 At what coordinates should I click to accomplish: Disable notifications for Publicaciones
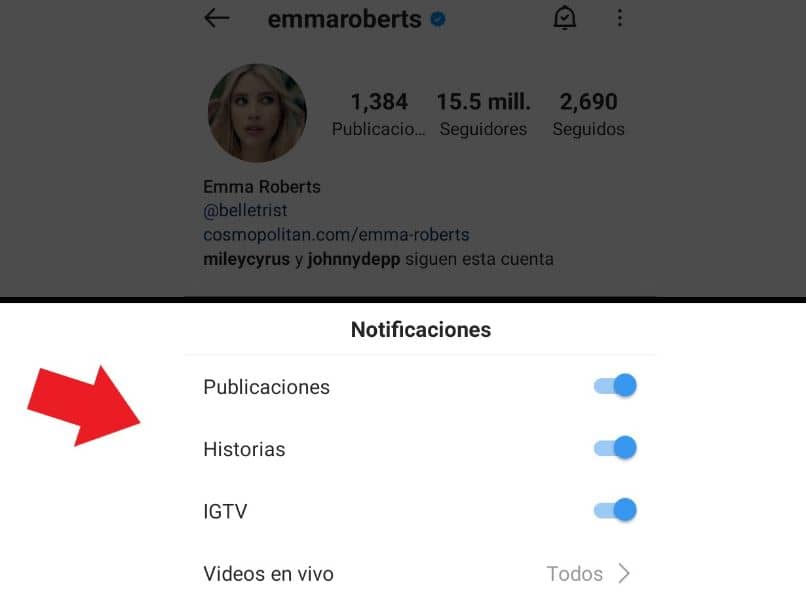(x=615, y=386)
